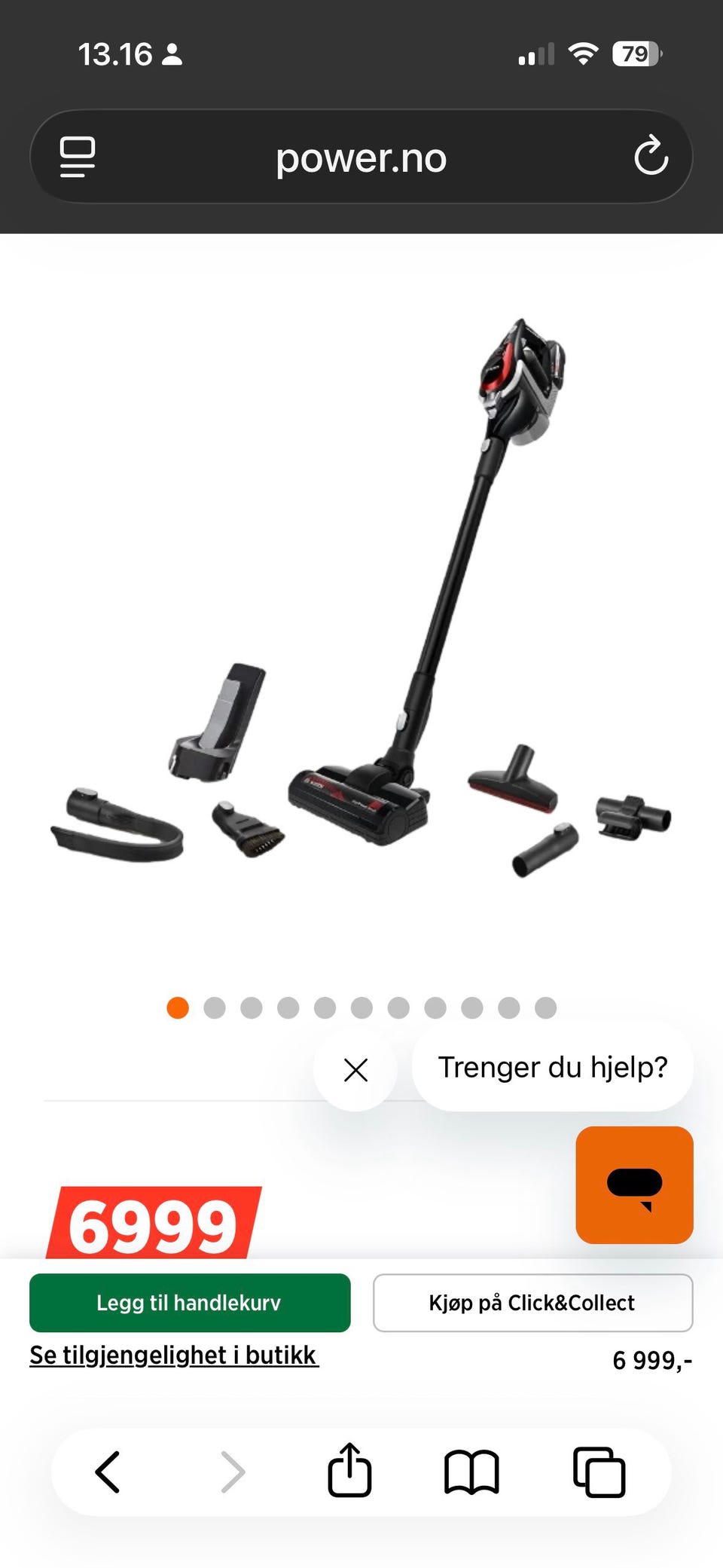Tap the power.no address field

361,157
